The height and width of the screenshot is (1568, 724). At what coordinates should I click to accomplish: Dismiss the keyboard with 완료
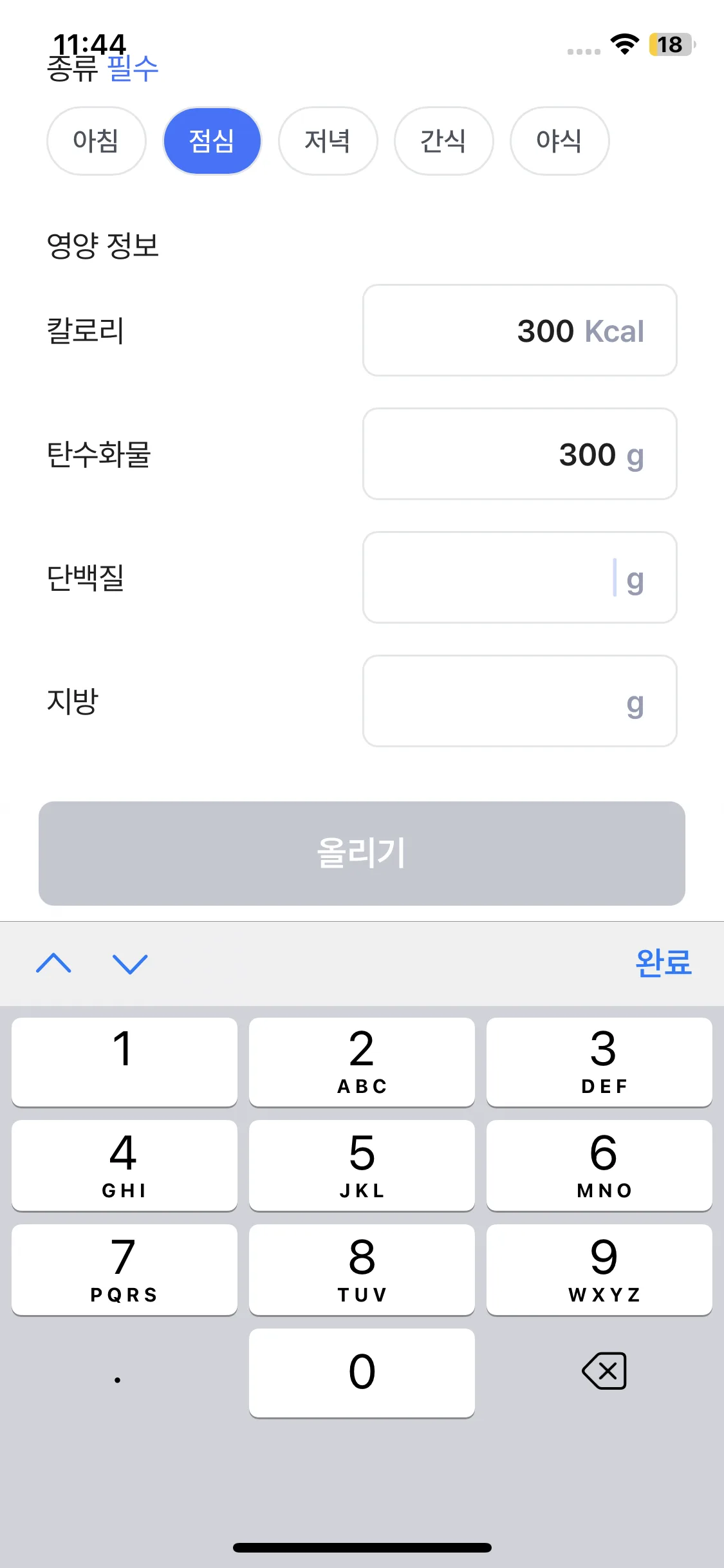tap(663, 964)
